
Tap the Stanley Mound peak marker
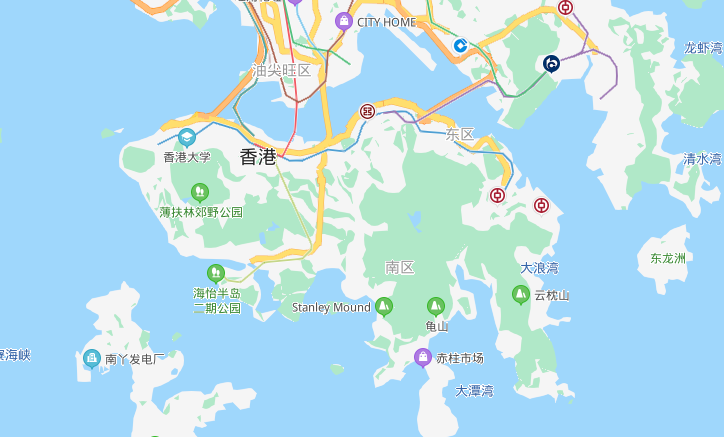pyautogui.click(x=384, y=307)
